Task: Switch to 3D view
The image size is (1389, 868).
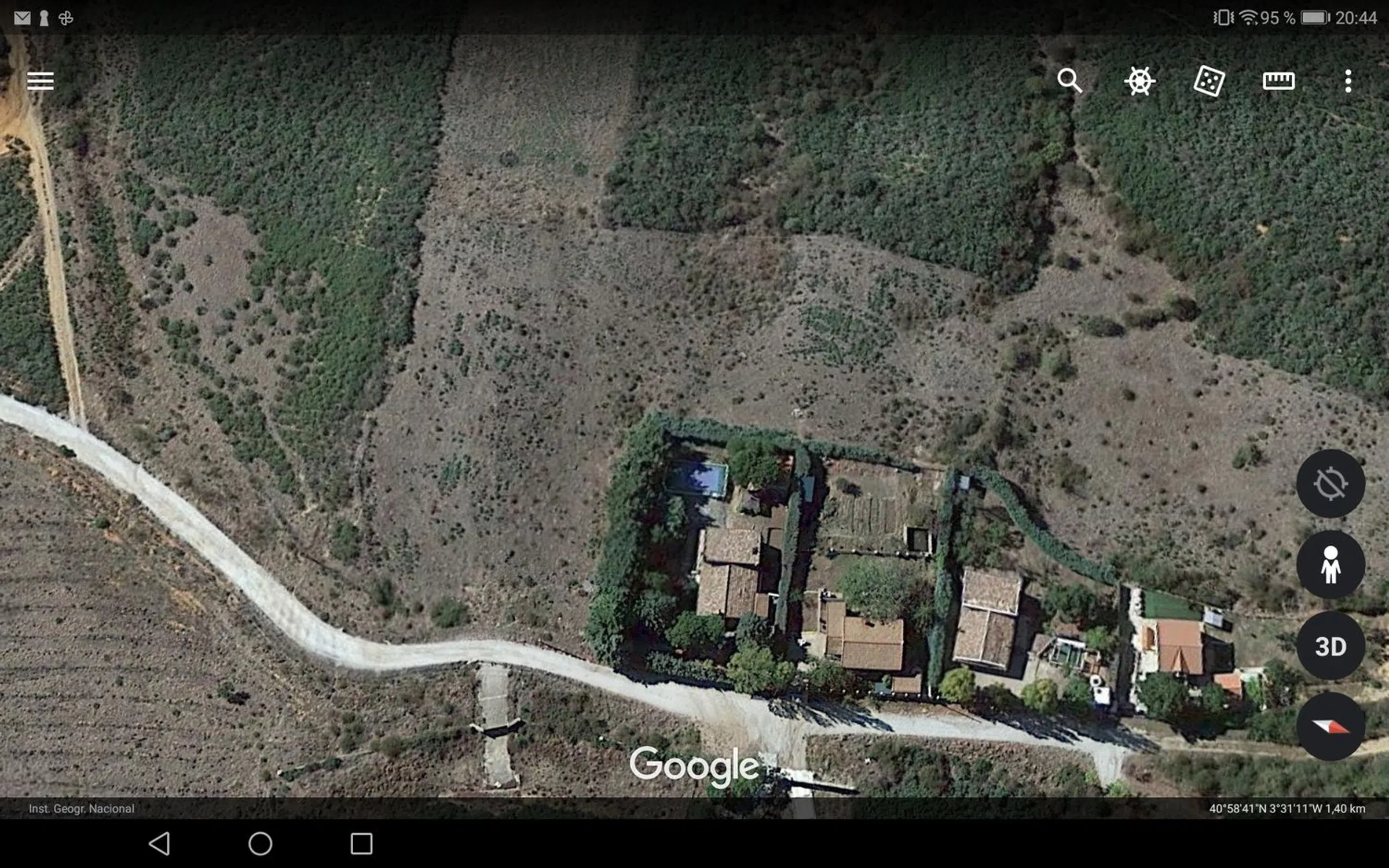Action: (1330, 646)
